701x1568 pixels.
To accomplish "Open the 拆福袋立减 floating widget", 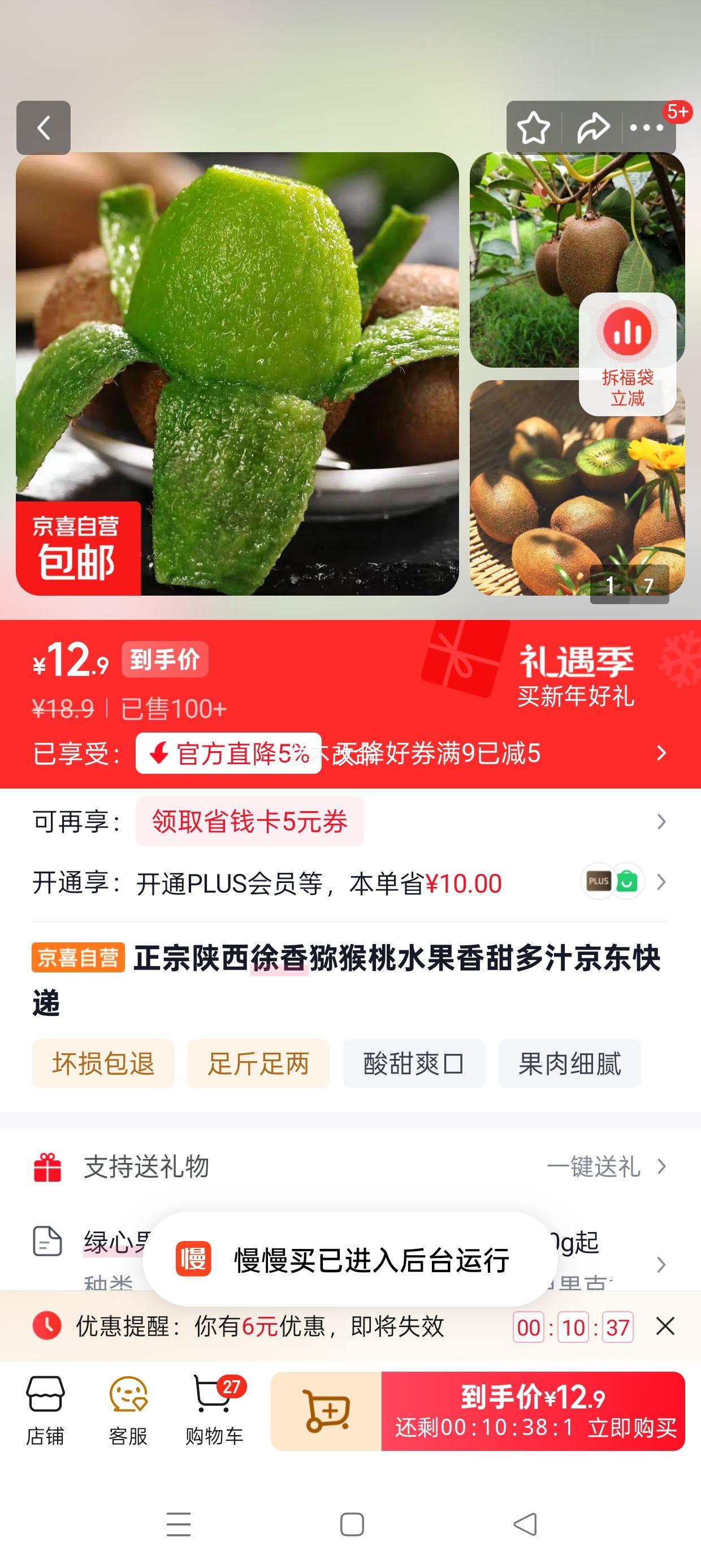I will [628, 354].
